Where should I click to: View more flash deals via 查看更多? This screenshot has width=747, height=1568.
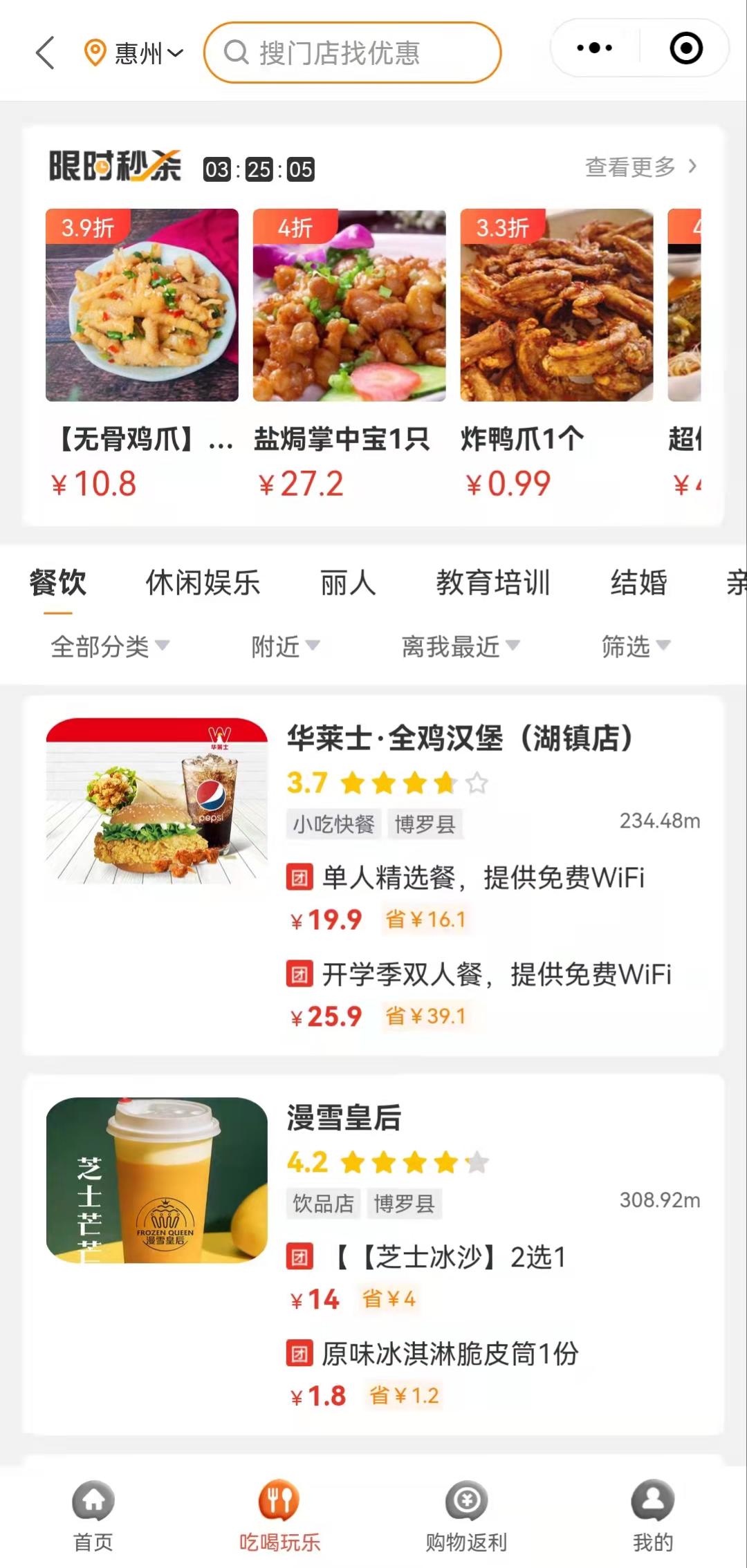641,167
